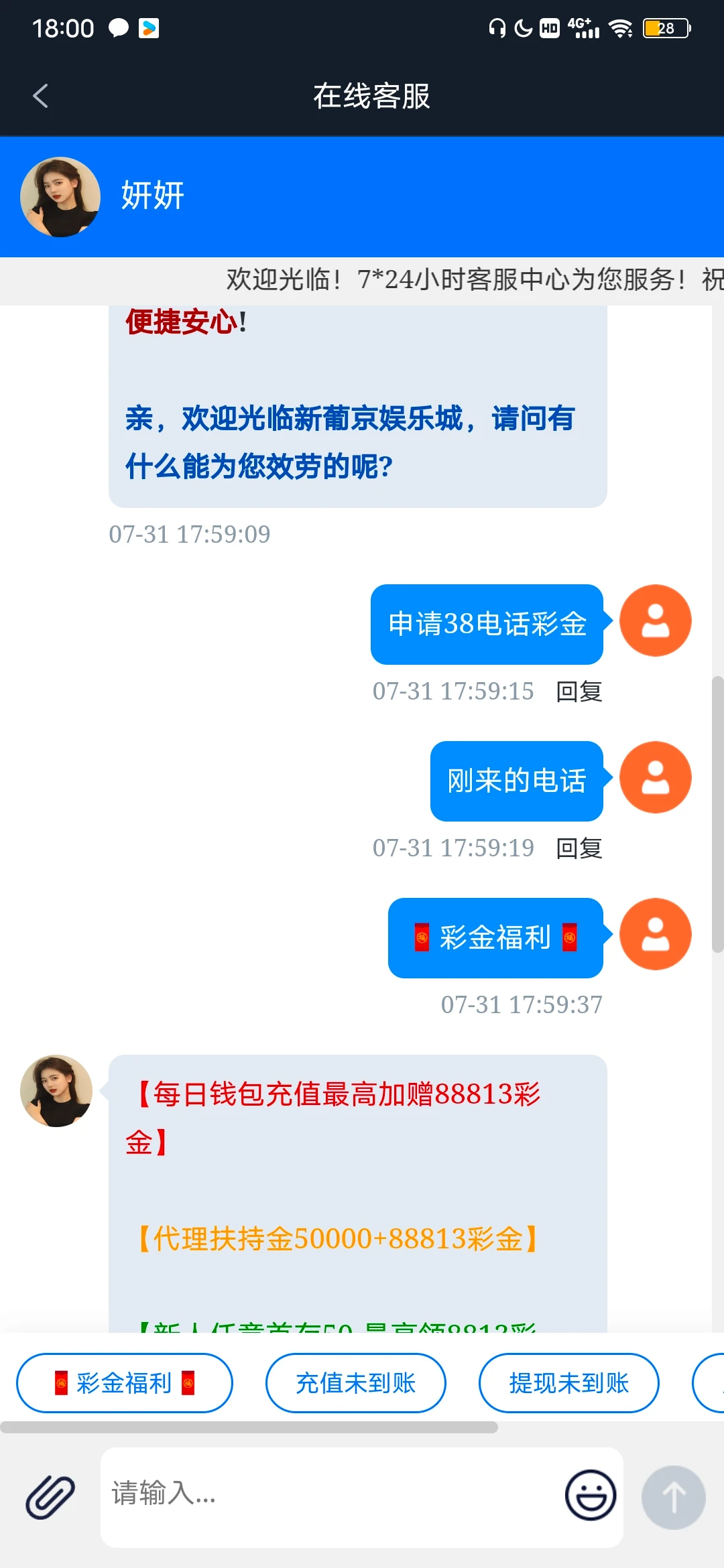Image resolution: width=724 pixels, height=1568 pixels.
Task: Click 回复 next to the 刚来的电话 message
Action: click(x=579, y=848)
